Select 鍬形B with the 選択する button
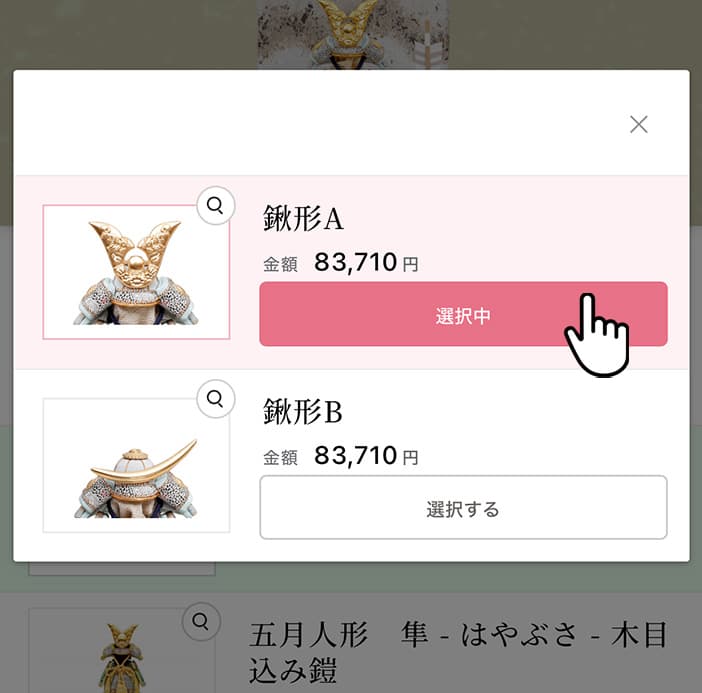 click(x=462, y=508)
